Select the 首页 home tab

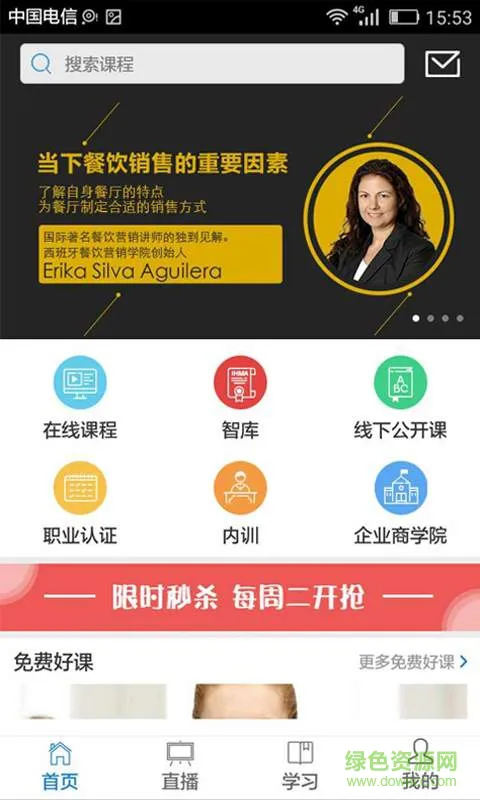tap(60, 767)
